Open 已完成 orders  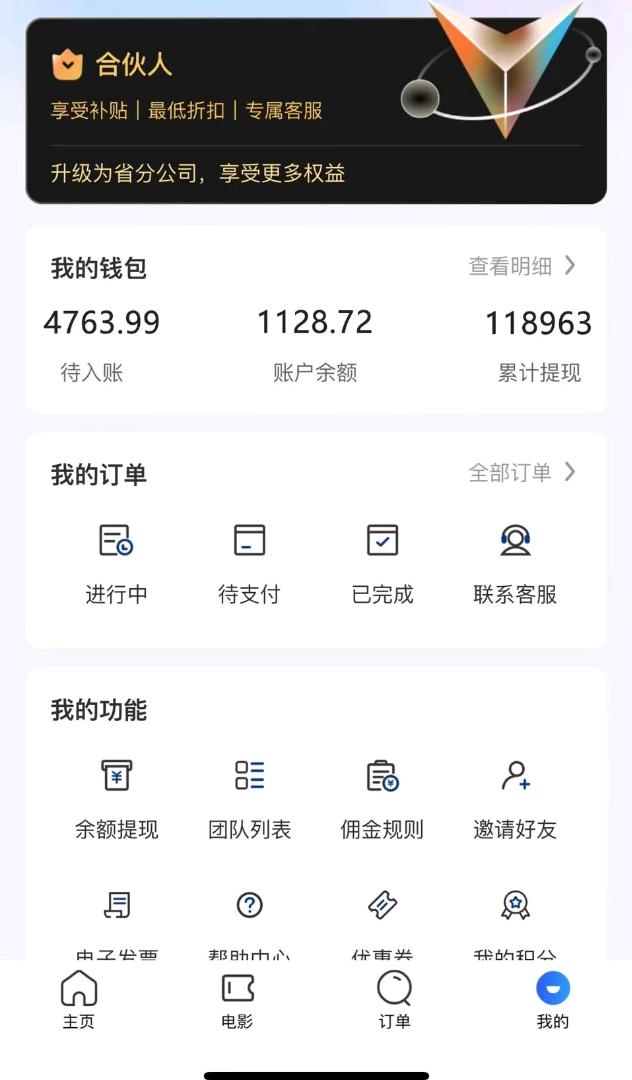(382, 564)
